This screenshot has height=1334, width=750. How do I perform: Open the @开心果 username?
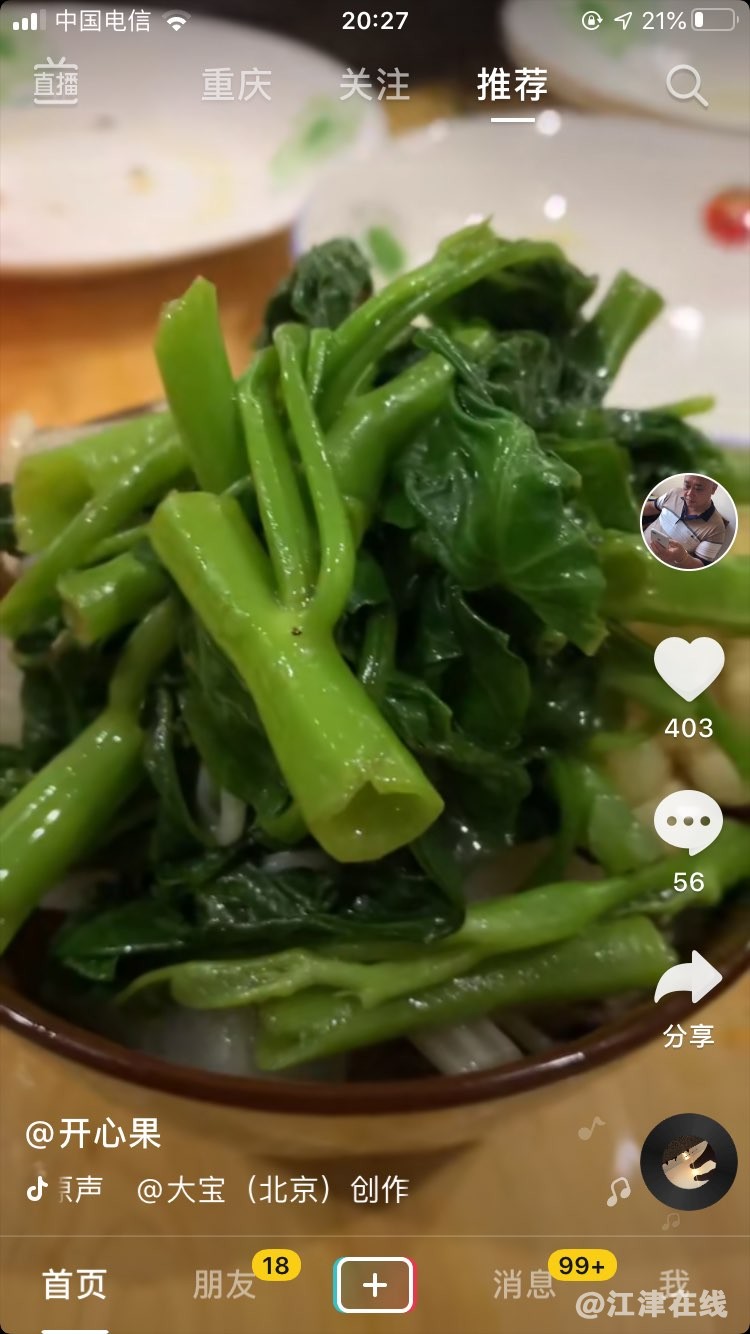point(93,1134)
